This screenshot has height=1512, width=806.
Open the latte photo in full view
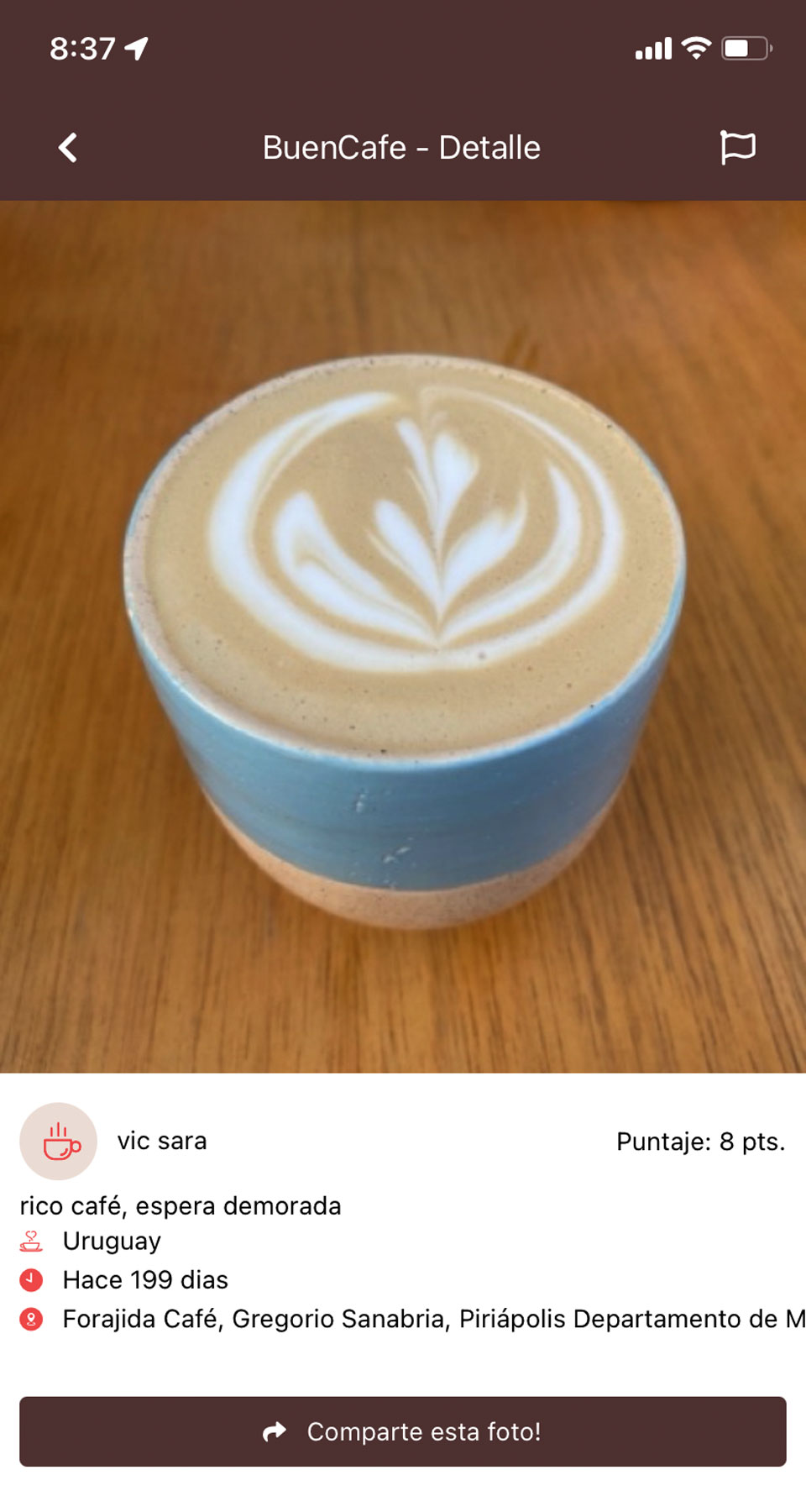(403, 636)
